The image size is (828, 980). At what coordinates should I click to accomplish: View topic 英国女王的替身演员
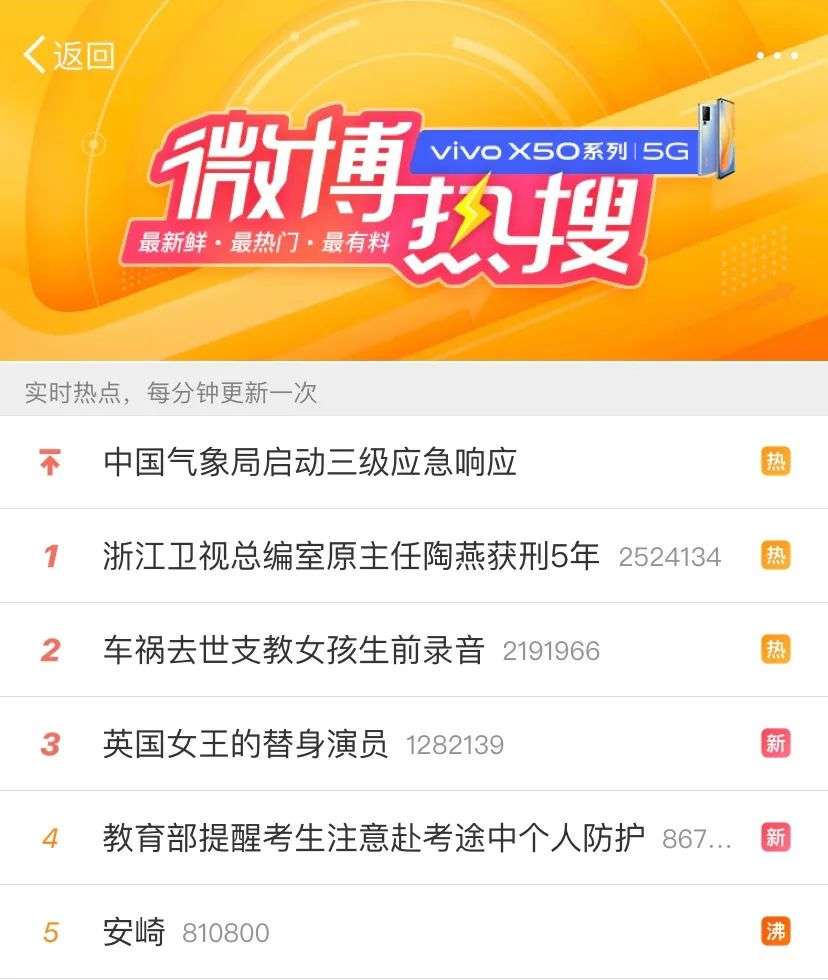tap(245, 744)
